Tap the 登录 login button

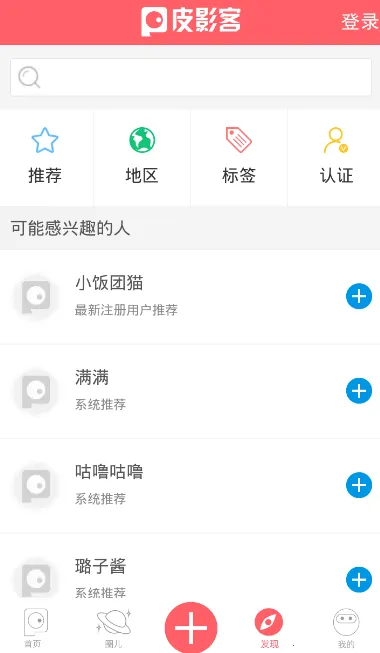pyautogui.click(x=359, y=22)
